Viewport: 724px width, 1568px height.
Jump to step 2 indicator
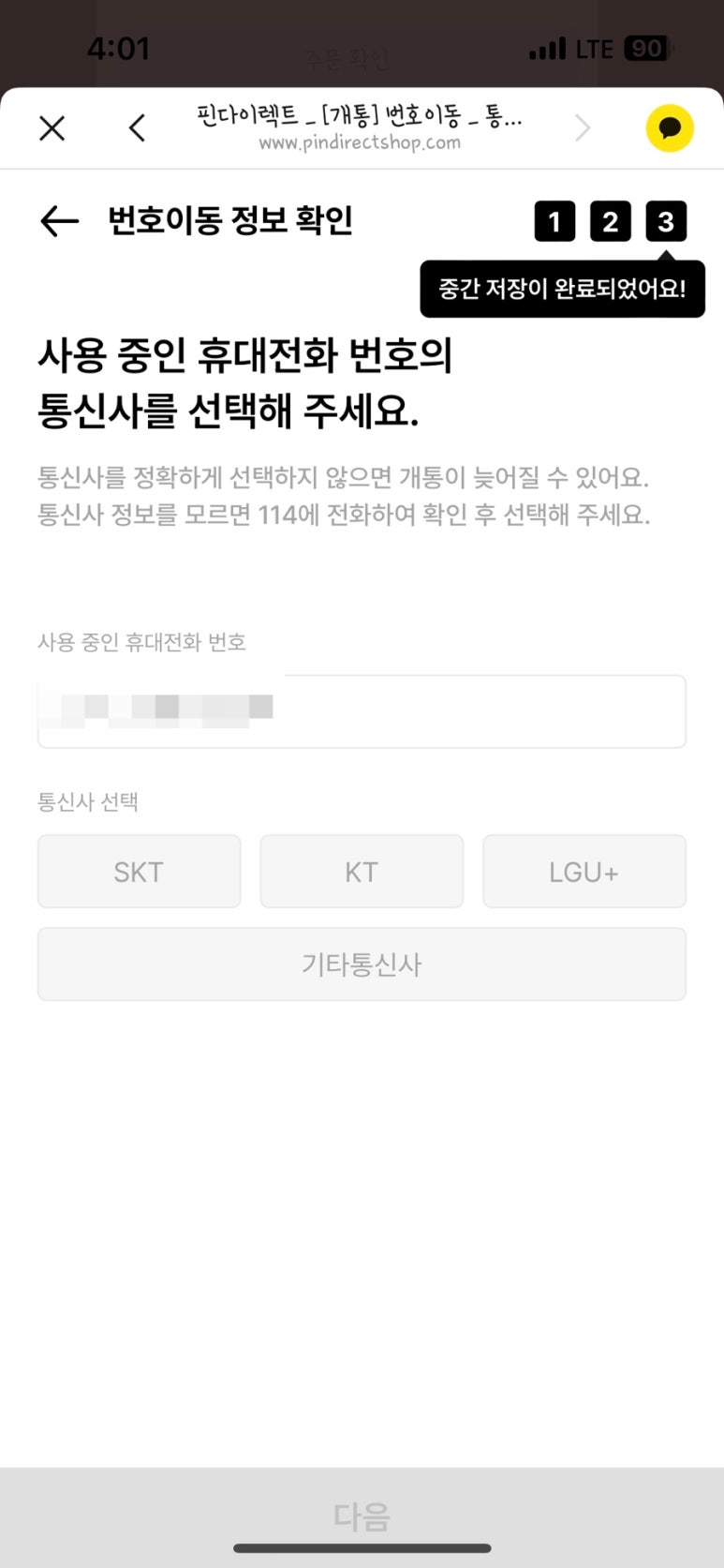611,222
